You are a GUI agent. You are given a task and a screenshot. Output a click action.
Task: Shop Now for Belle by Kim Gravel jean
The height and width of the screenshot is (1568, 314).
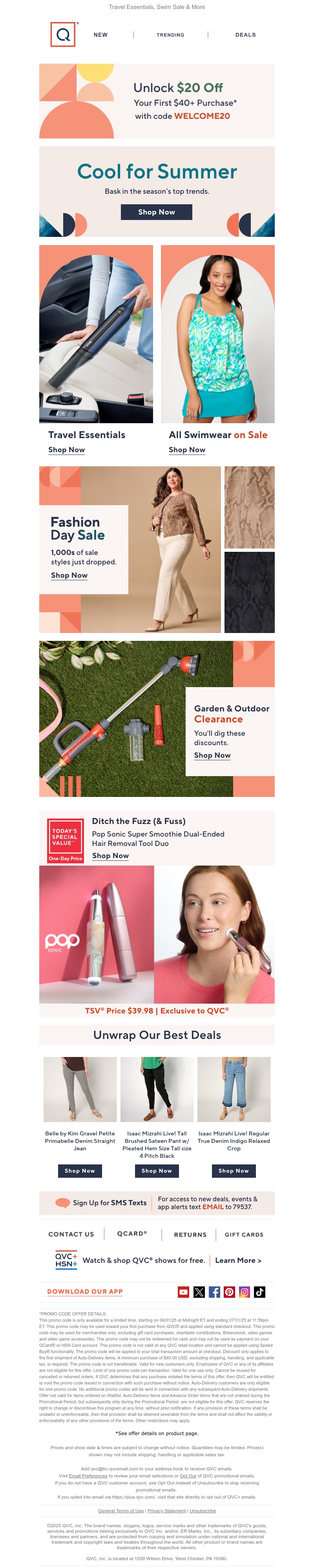point(80,1171)
